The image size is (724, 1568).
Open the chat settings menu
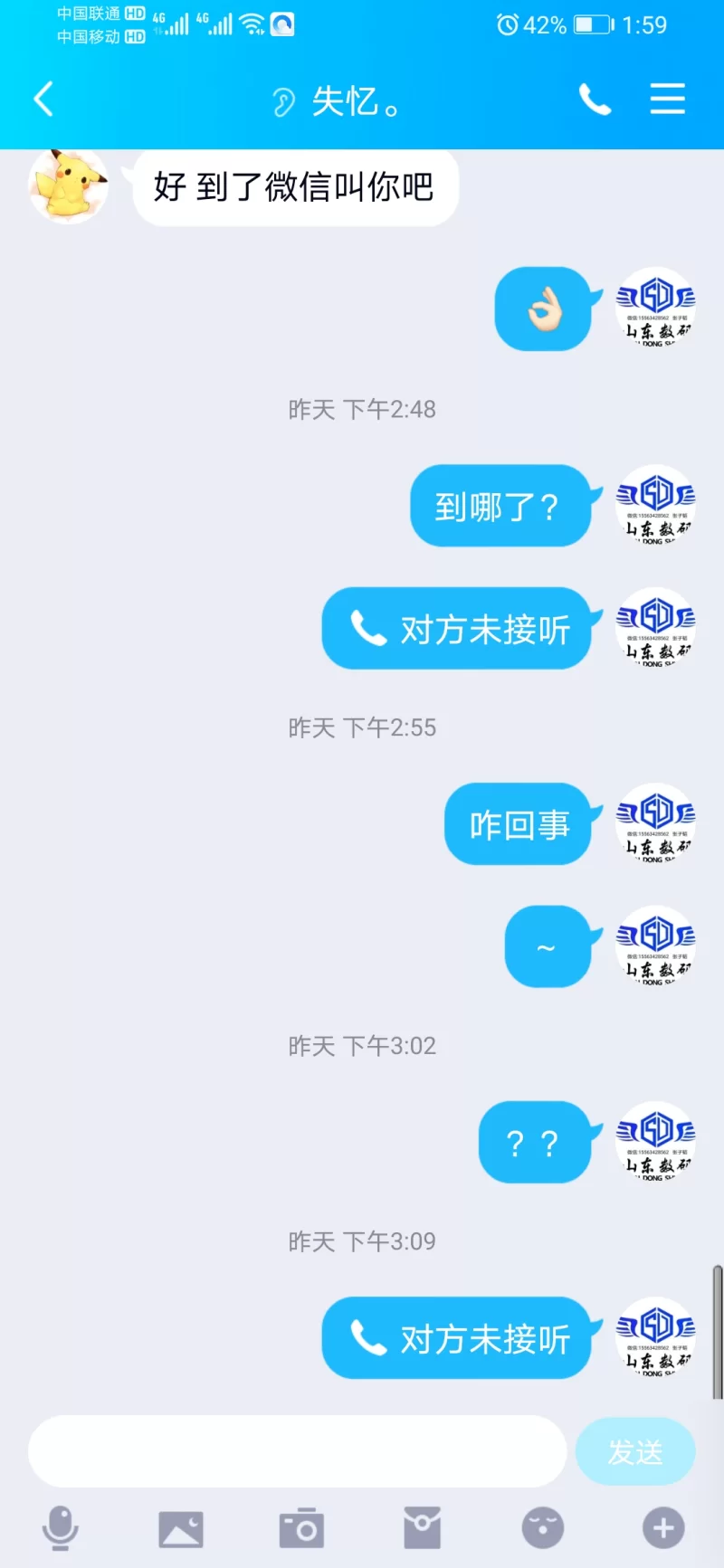[667, 100]
